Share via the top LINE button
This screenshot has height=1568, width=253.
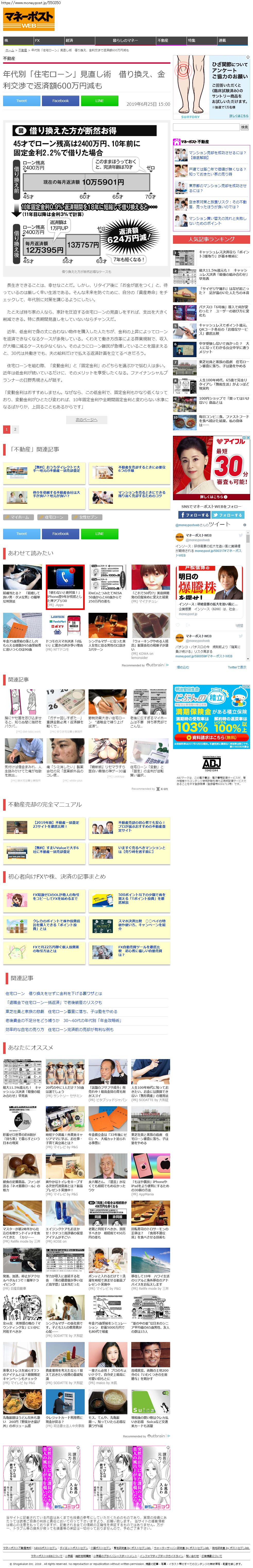(x=99, y=100)
